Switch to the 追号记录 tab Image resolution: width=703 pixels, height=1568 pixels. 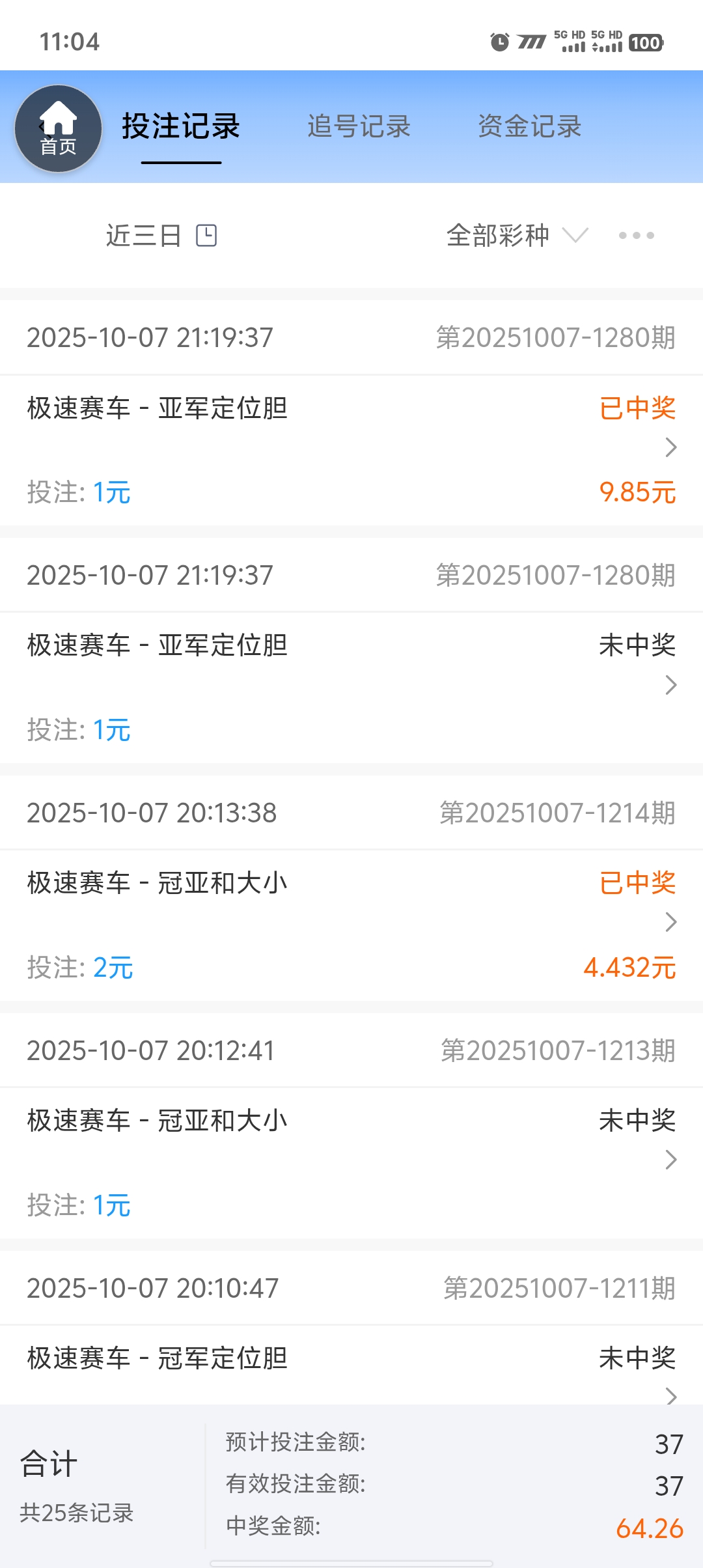coord(359,126)
